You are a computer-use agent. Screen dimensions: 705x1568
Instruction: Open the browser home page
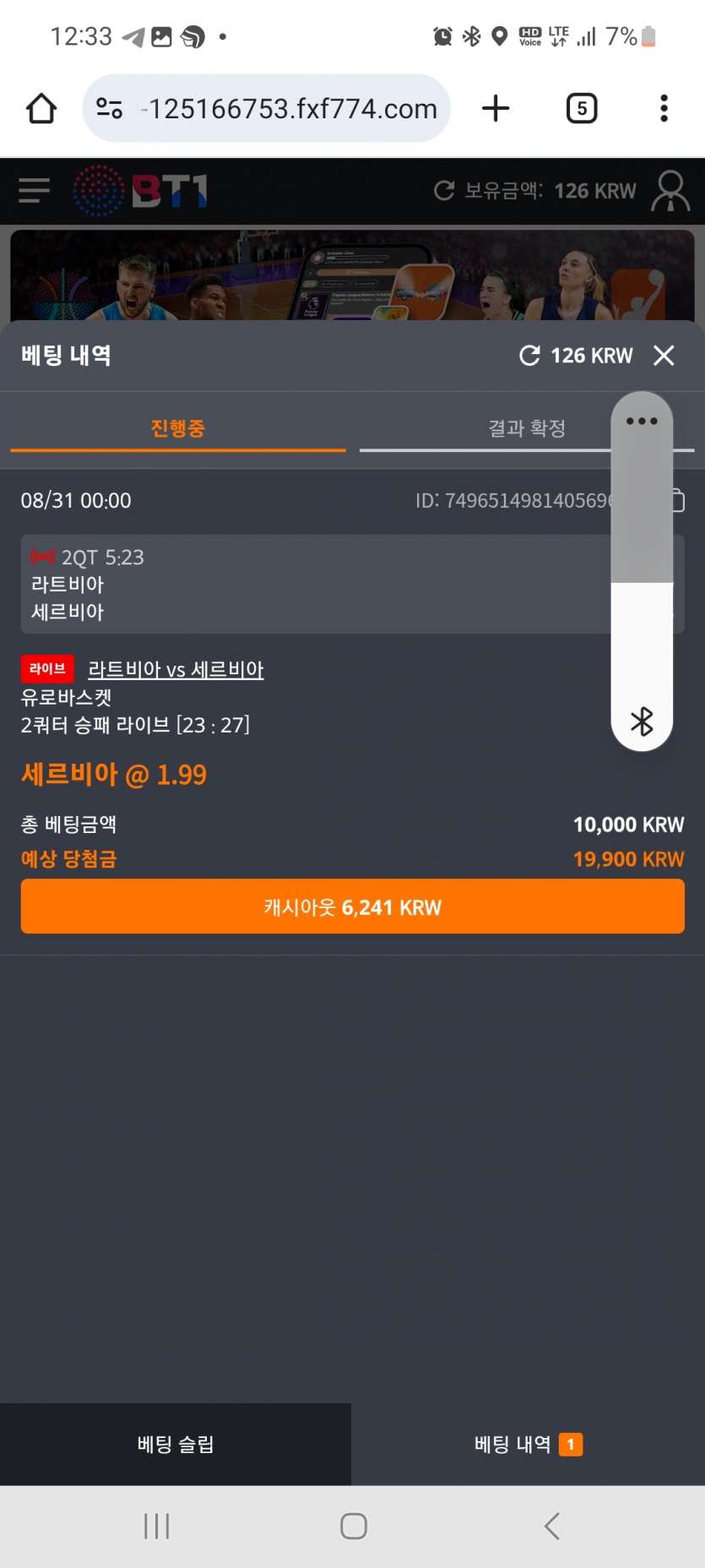(41, 108)
